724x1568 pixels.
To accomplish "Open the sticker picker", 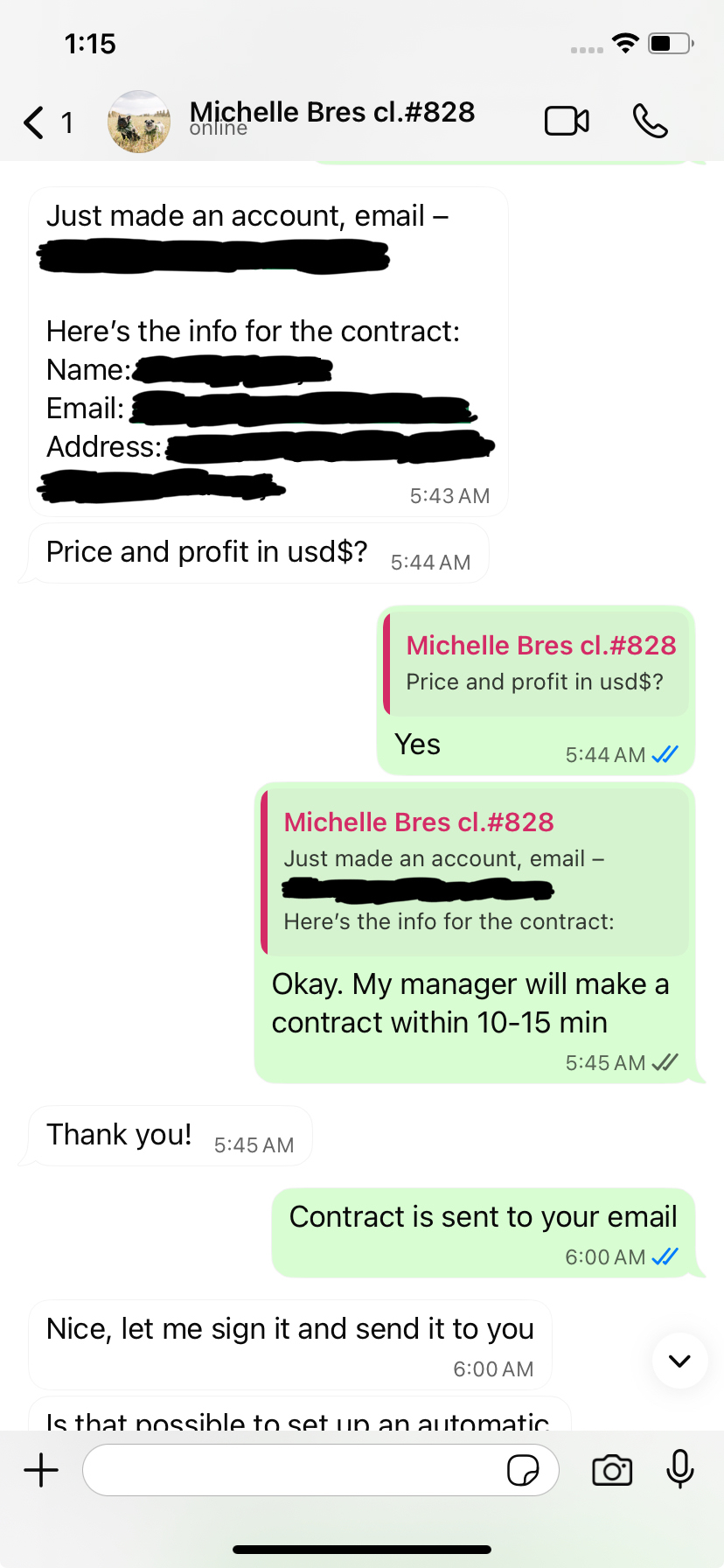I will (523, 1471).
